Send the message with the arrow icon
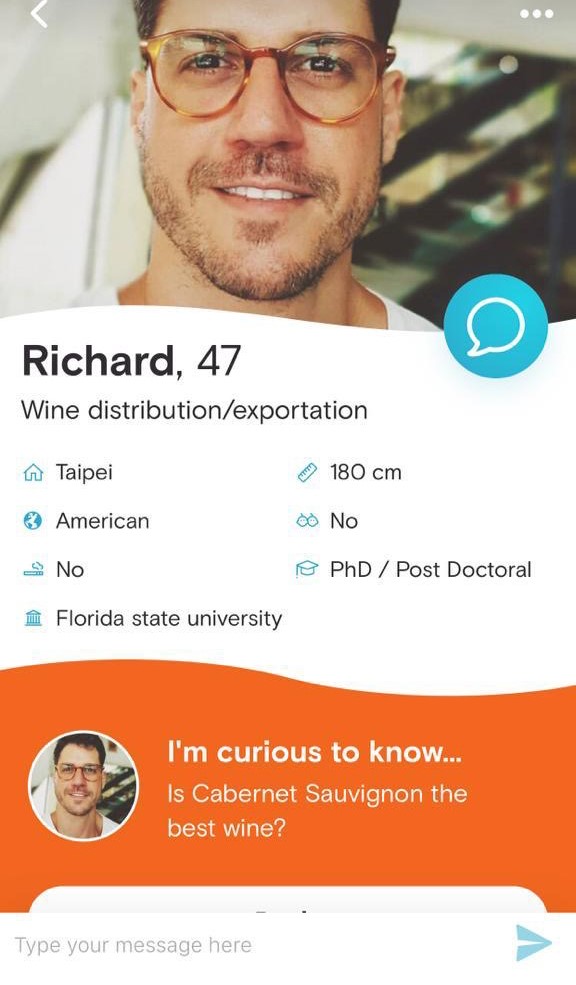576x985 pixels. pos(533,942)
